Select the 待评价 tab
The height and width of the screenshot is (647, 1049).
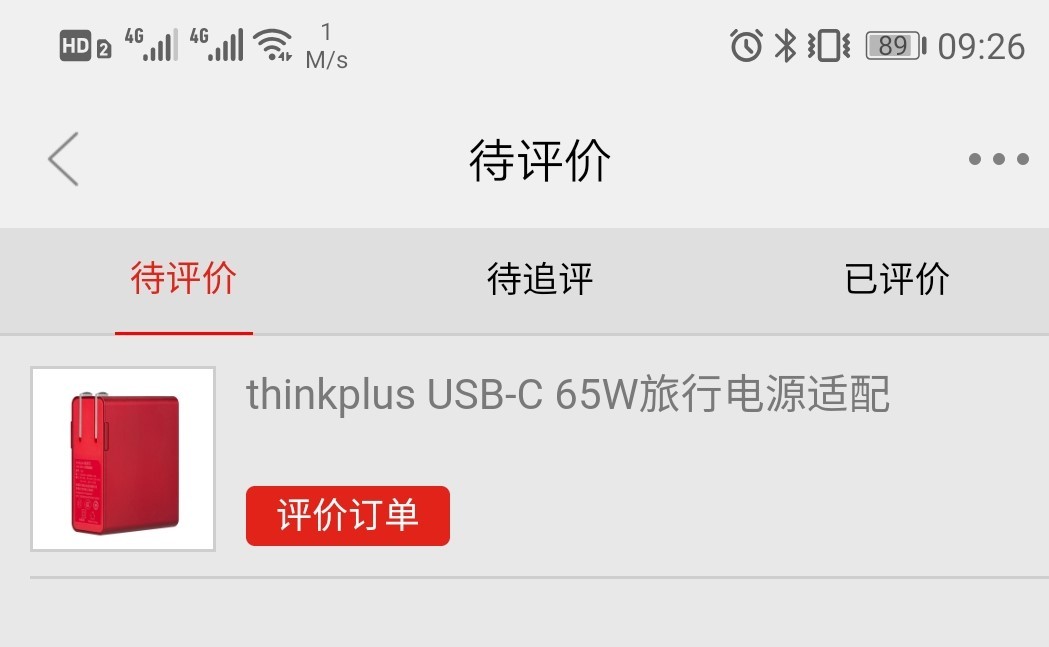coord(184,279)
